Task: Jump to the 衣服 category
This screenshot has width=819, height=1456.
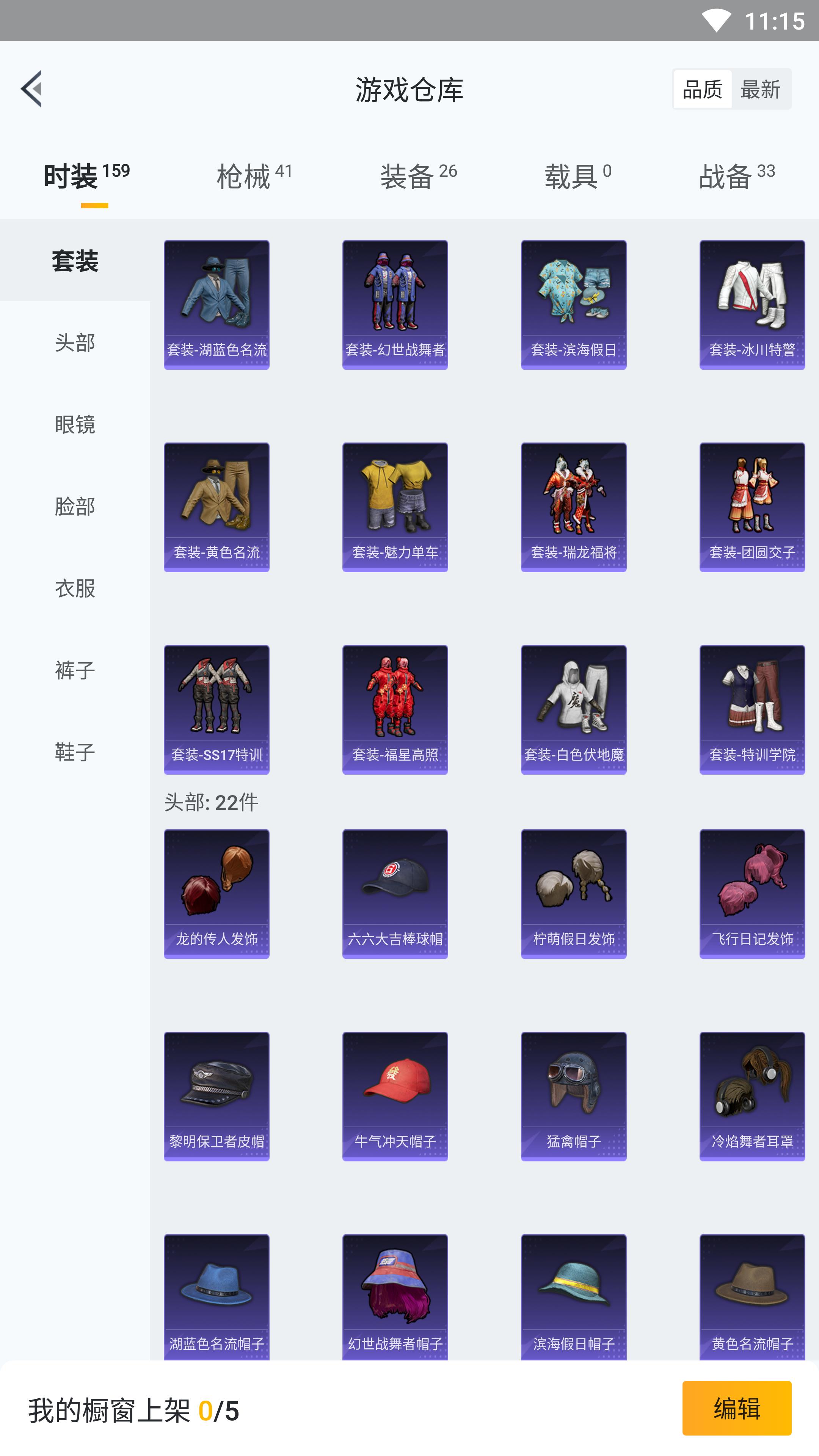Action: coord(75,588)
